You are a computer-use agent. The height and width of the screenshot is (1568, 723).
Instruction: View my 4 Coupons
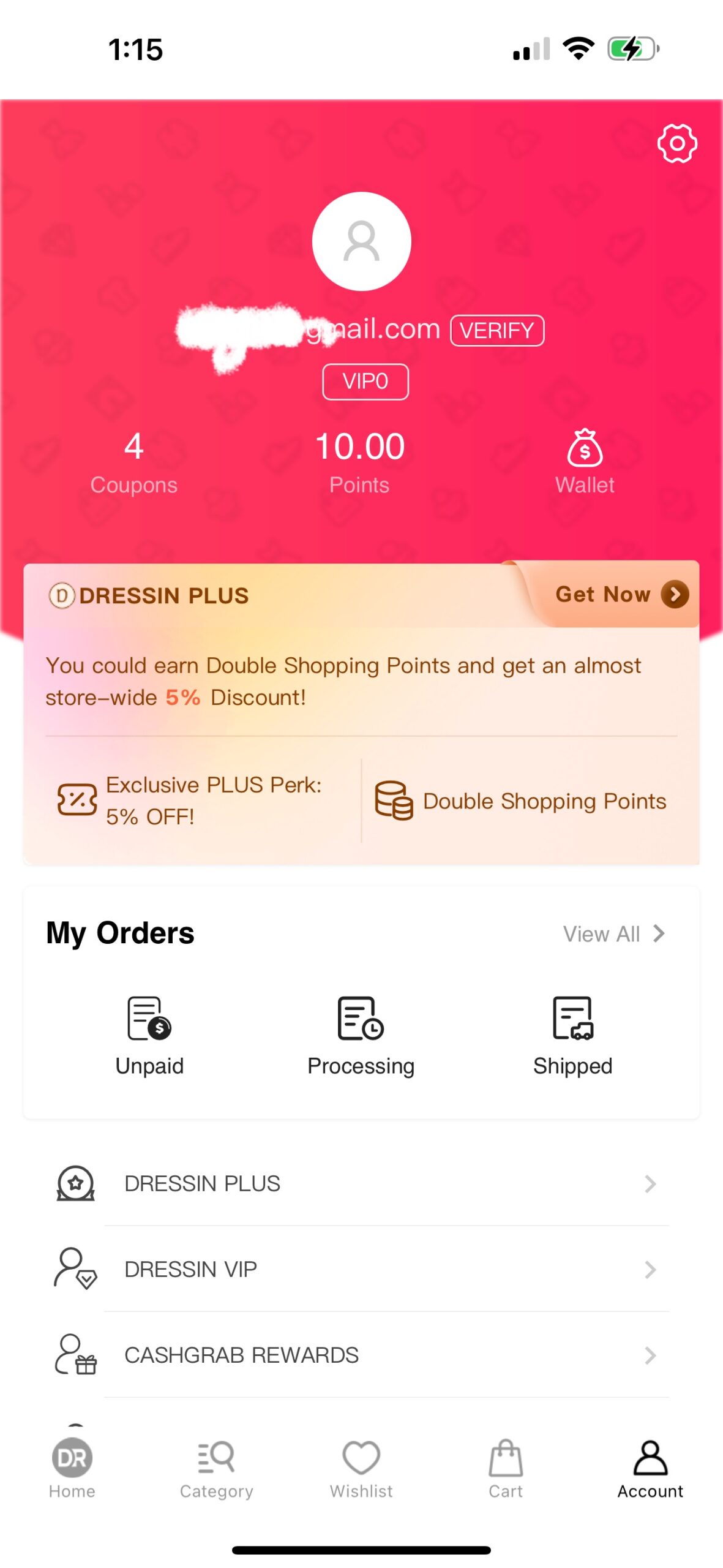point(134,461)
